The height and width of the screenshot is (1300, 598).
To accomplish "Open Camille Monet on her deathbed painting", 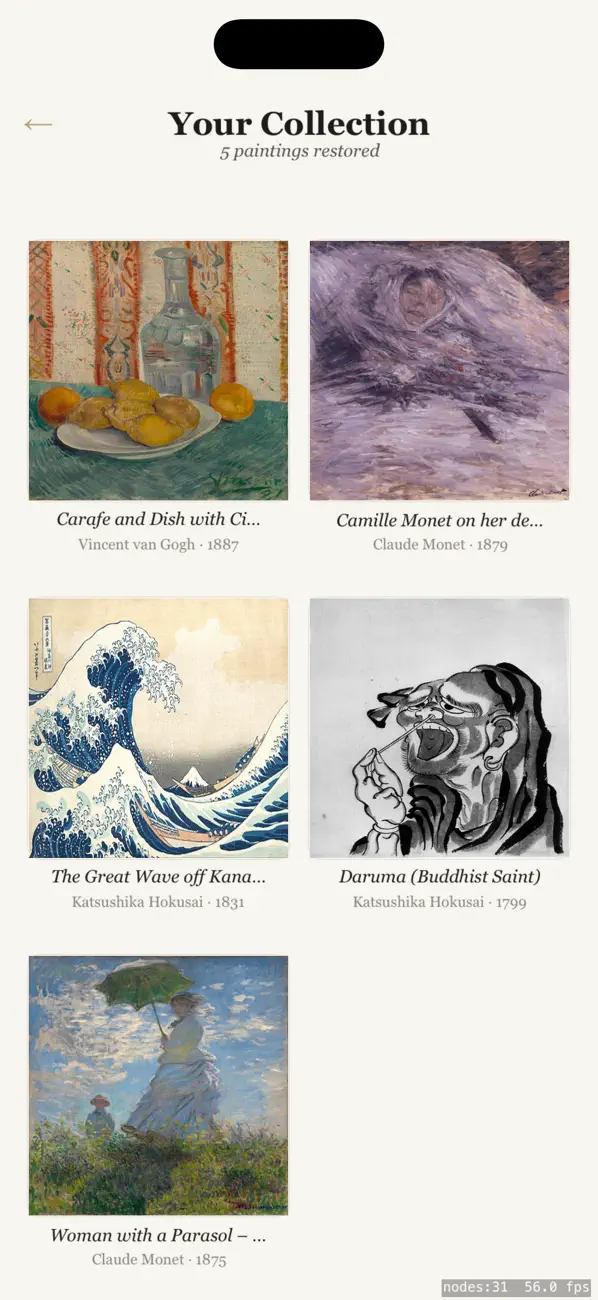I will point(439,370).
